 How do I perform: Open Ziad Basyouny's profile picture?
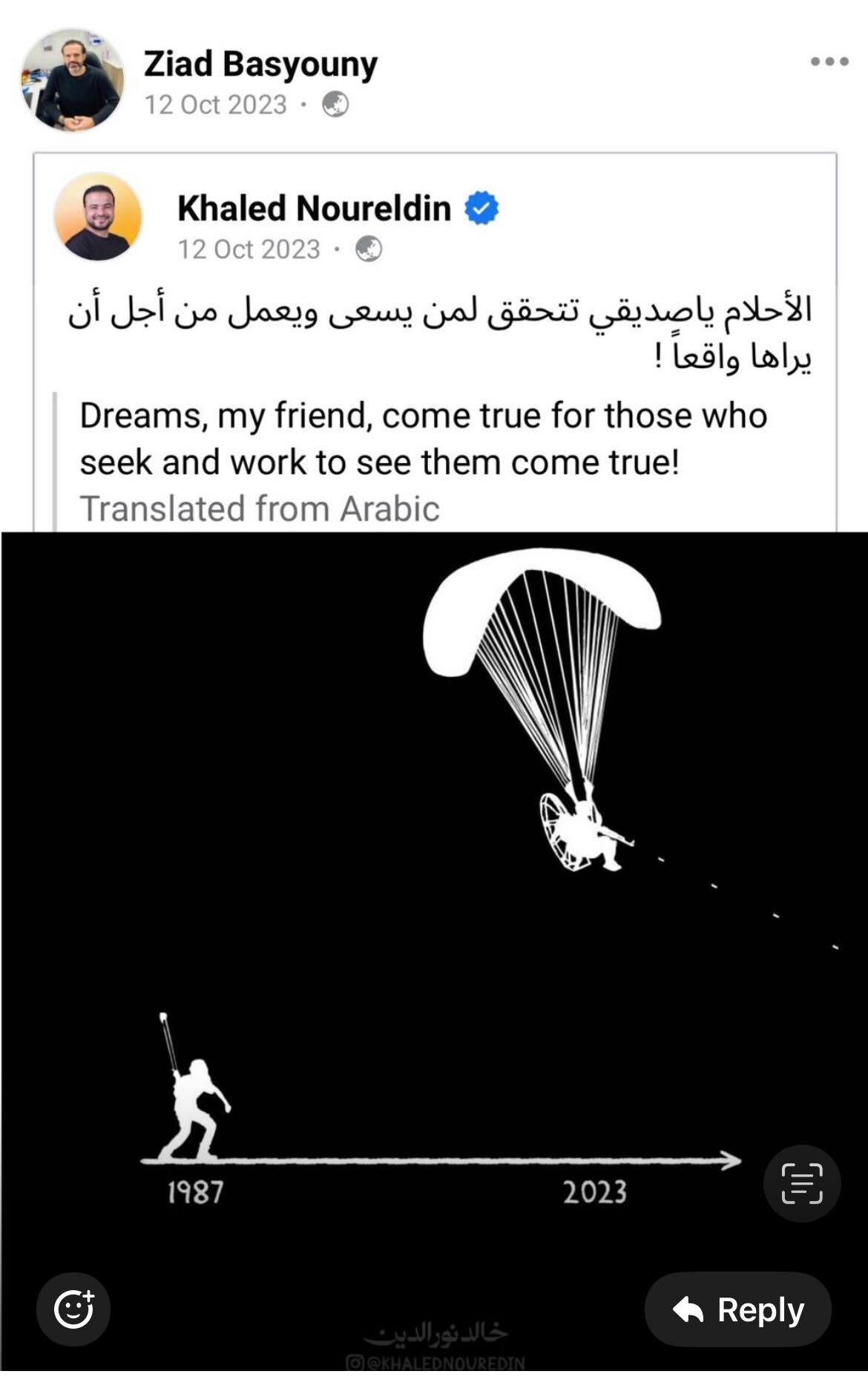(x=72, y=80)
